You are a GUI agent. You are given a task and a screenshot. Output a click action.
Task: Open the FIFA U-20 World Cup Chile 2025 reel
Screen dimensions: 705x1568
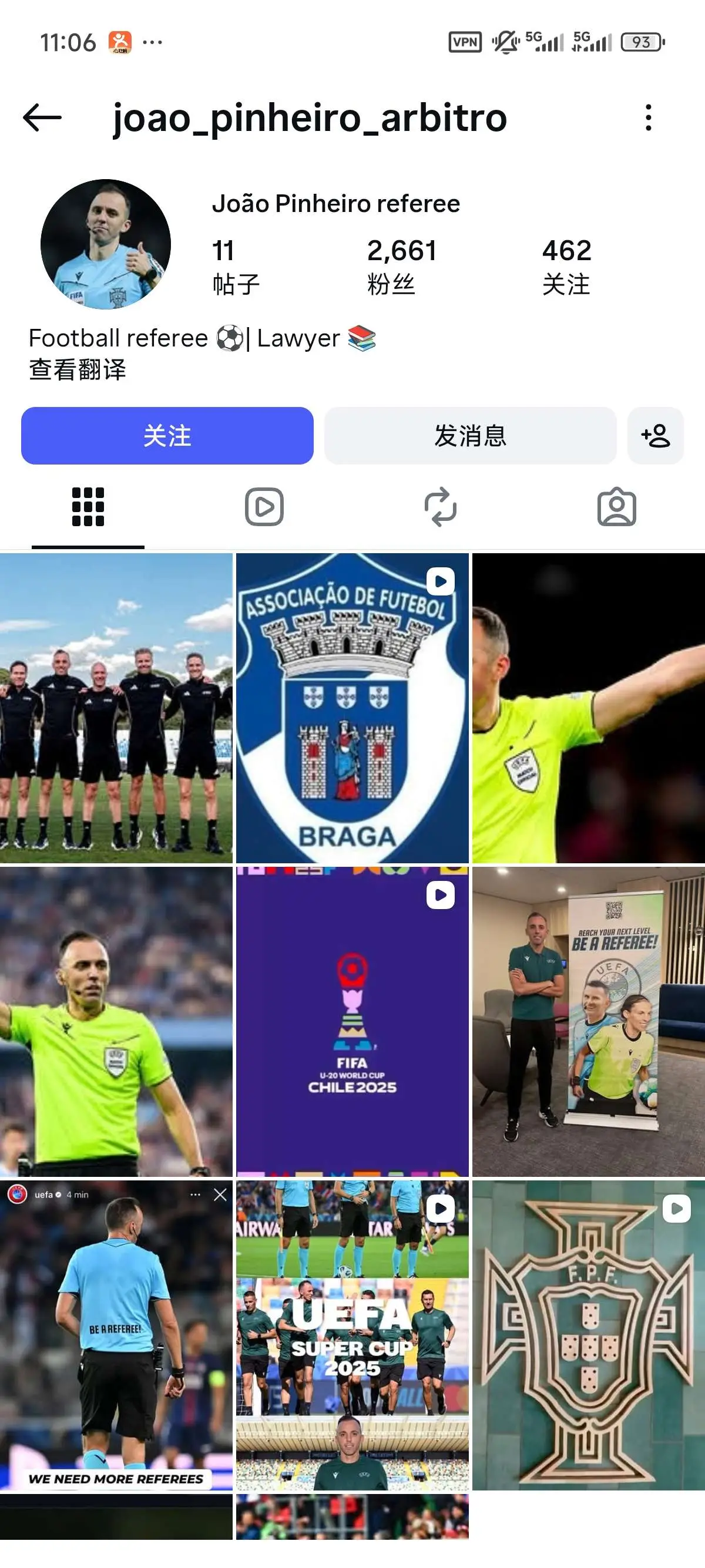click(x=352, y=1021)
